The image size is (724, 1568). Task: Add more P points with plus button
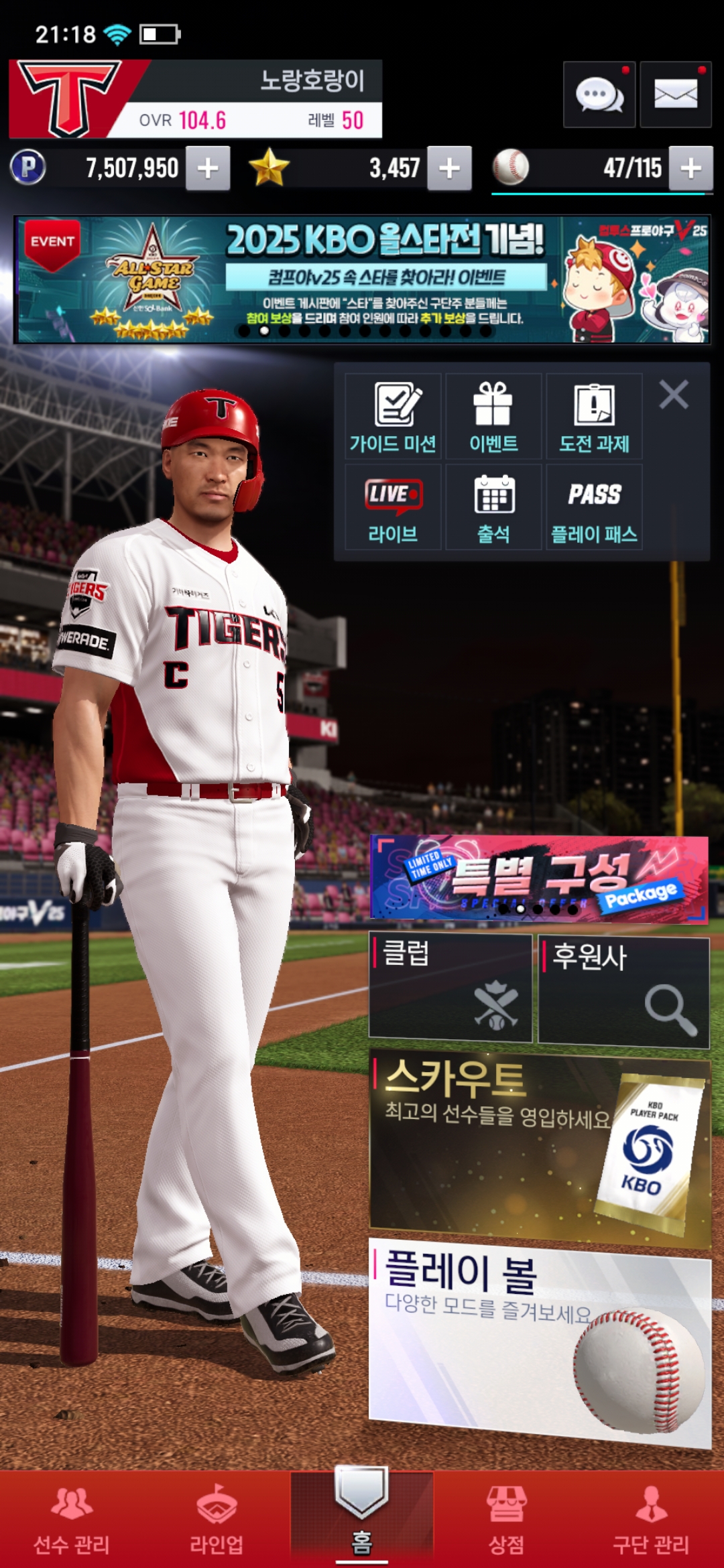208,168
